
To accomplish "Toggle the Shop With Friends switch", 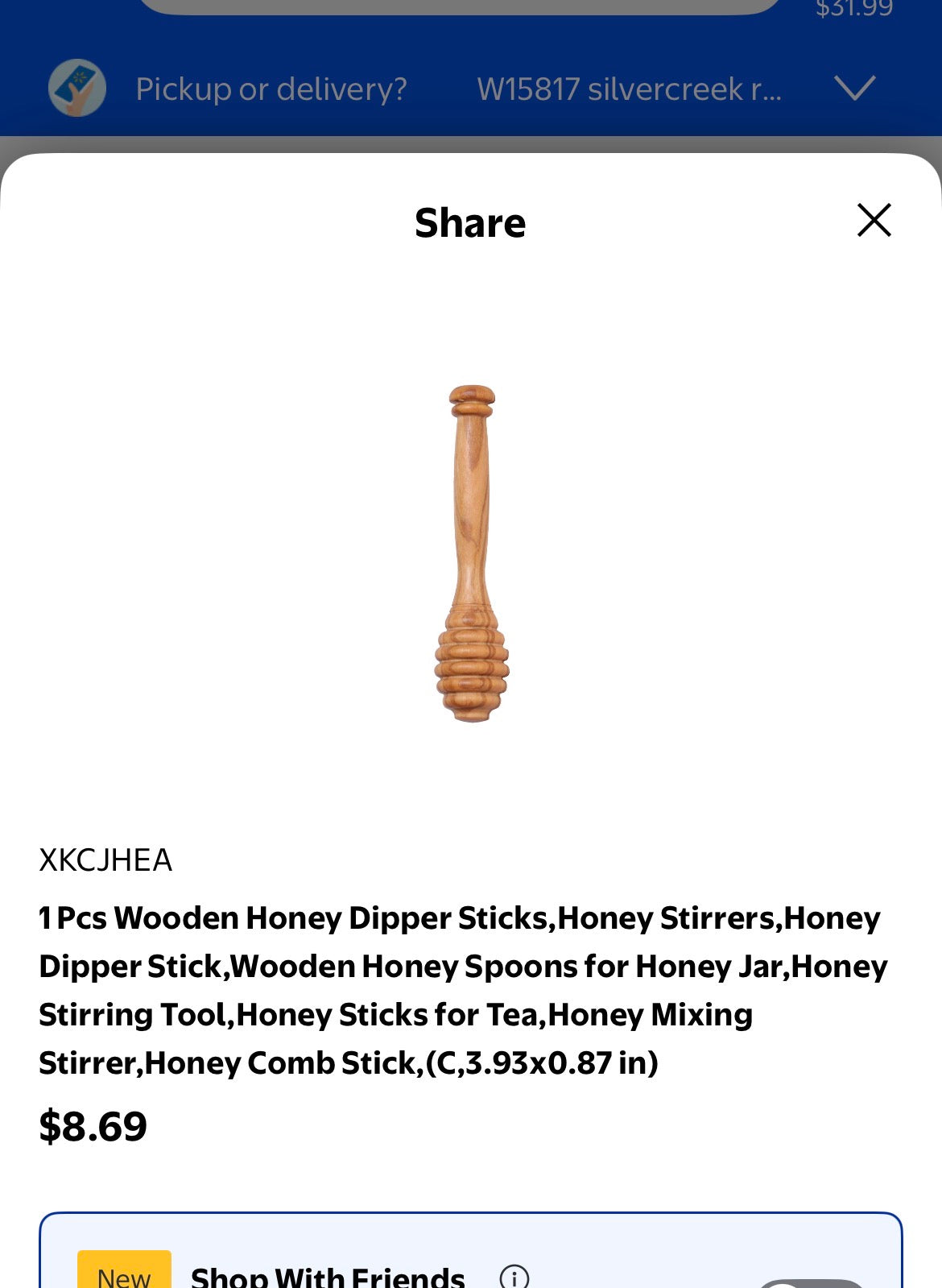I will point(810,1282).
